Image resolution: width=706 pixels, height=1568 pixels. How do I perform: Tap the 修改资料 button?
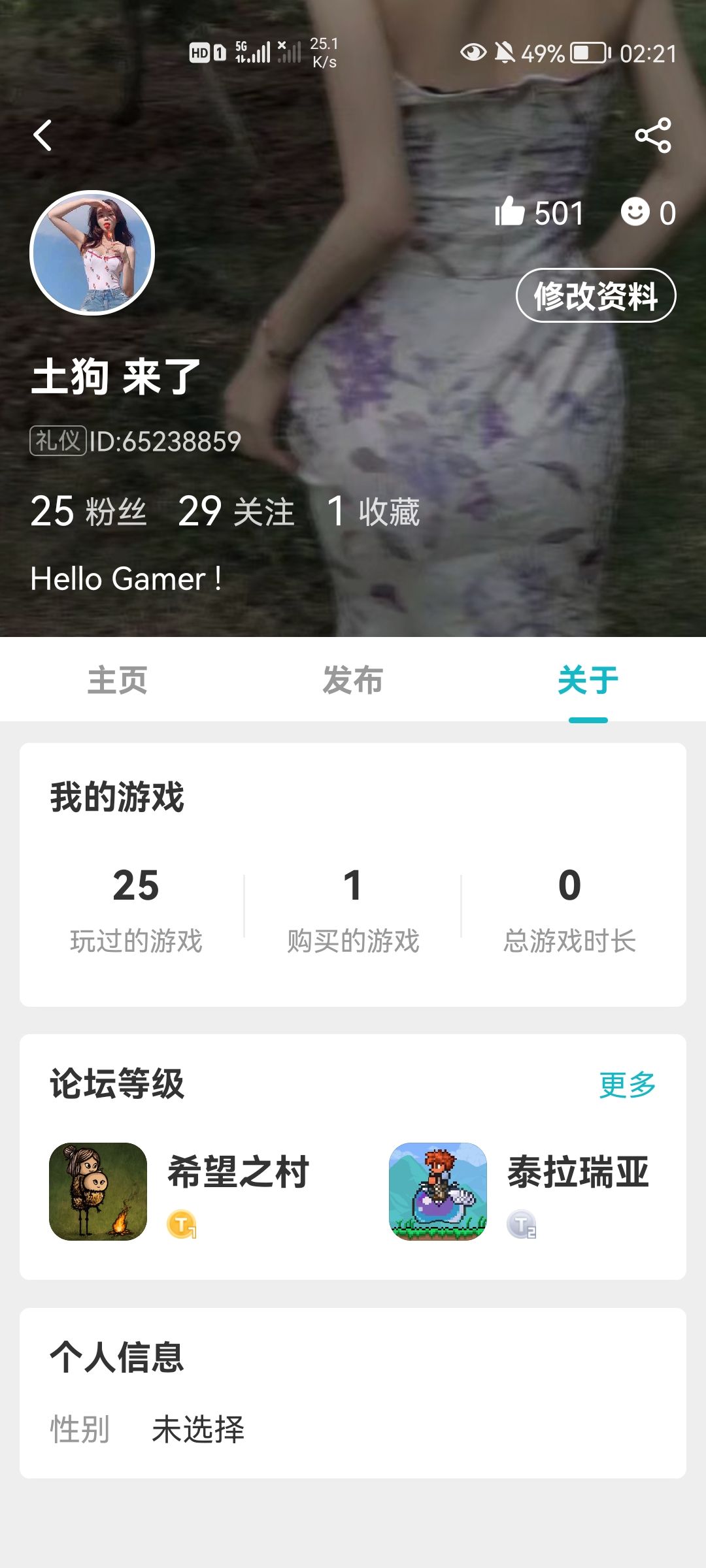click(596, 296)
